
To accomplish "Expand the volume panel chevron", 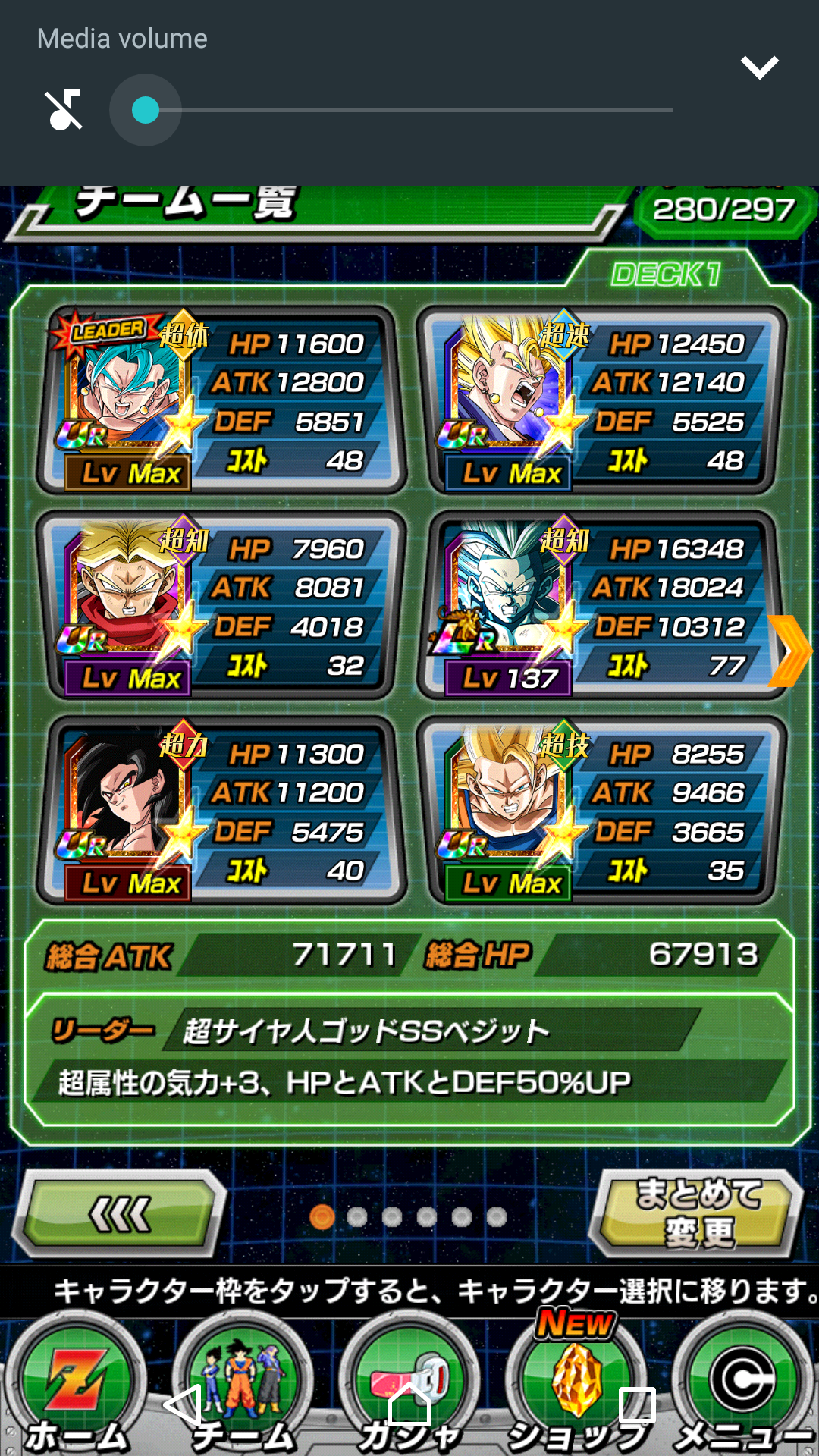I will tap(759, 67).
